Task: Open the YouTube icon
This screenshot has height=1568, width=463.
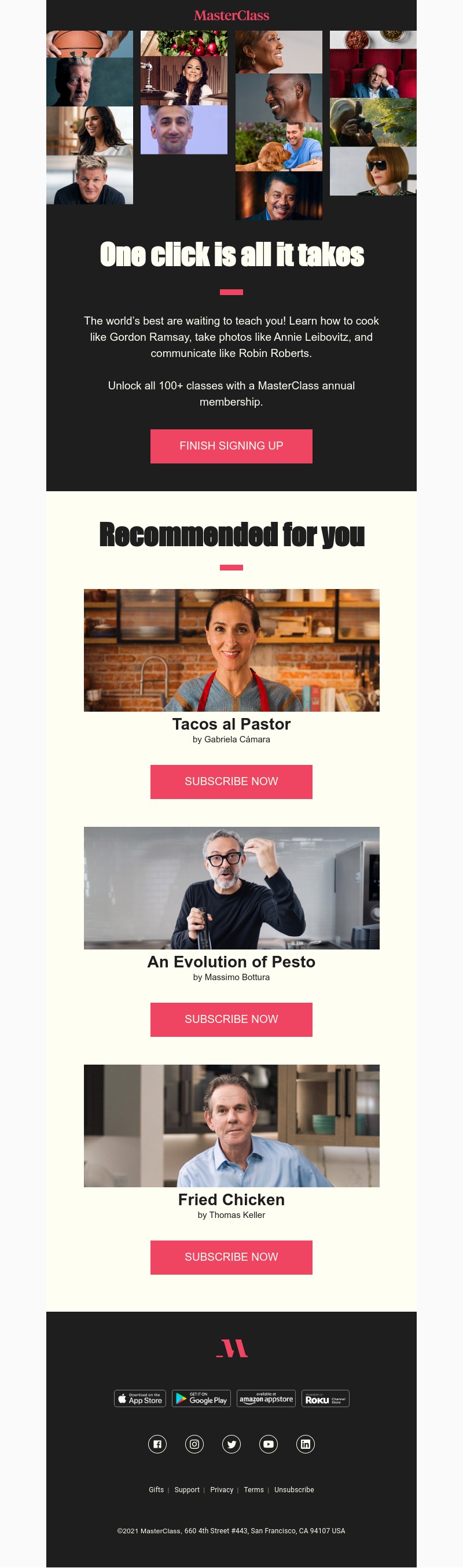Action: point(269,1444)
